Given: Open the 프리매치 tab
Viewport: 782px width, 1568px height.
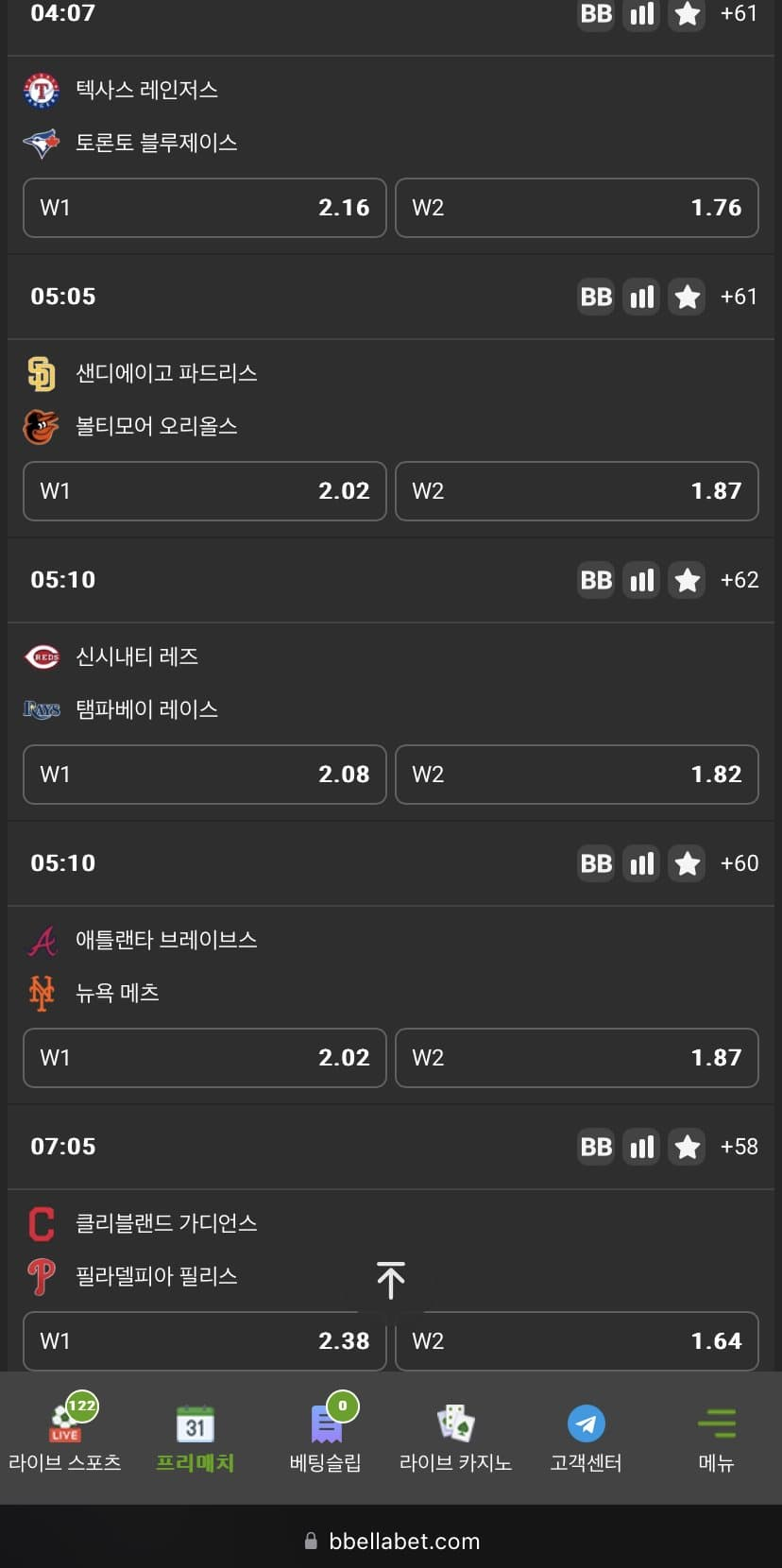Looking at the screenshot, I should pos(195,1436).
